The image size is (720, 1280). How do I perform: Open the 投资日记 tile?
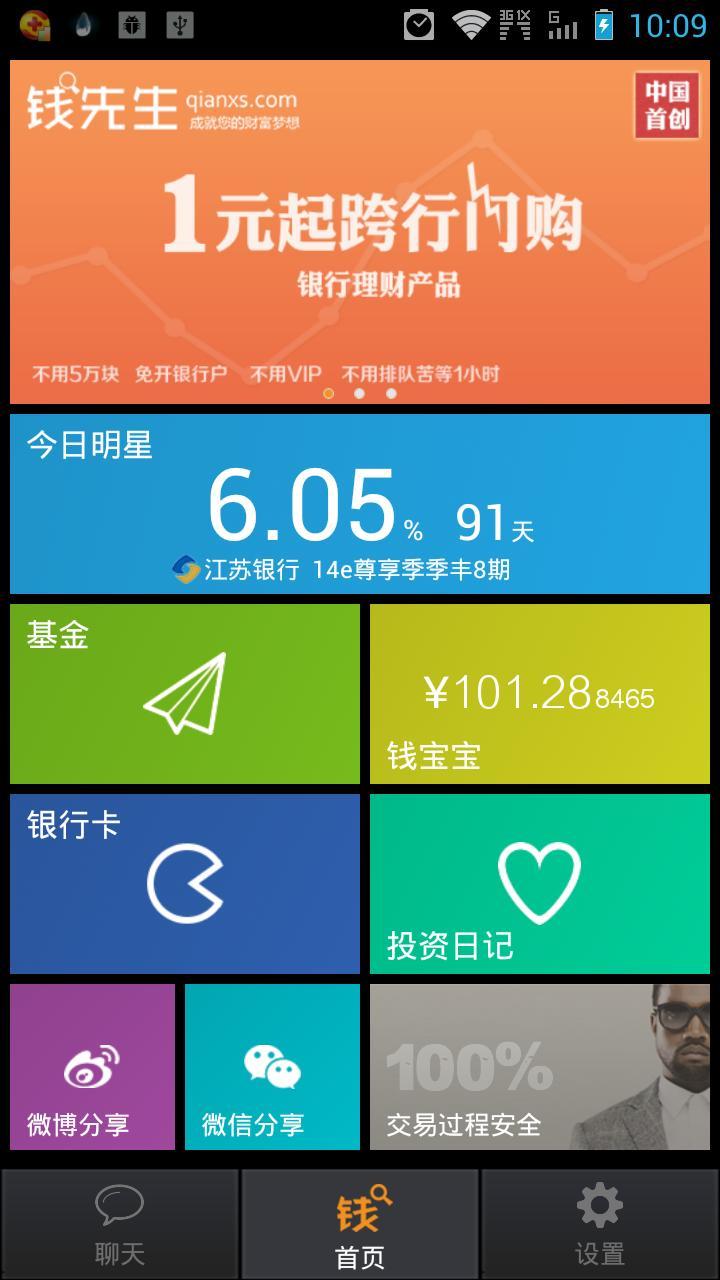[x=540, y=884]
